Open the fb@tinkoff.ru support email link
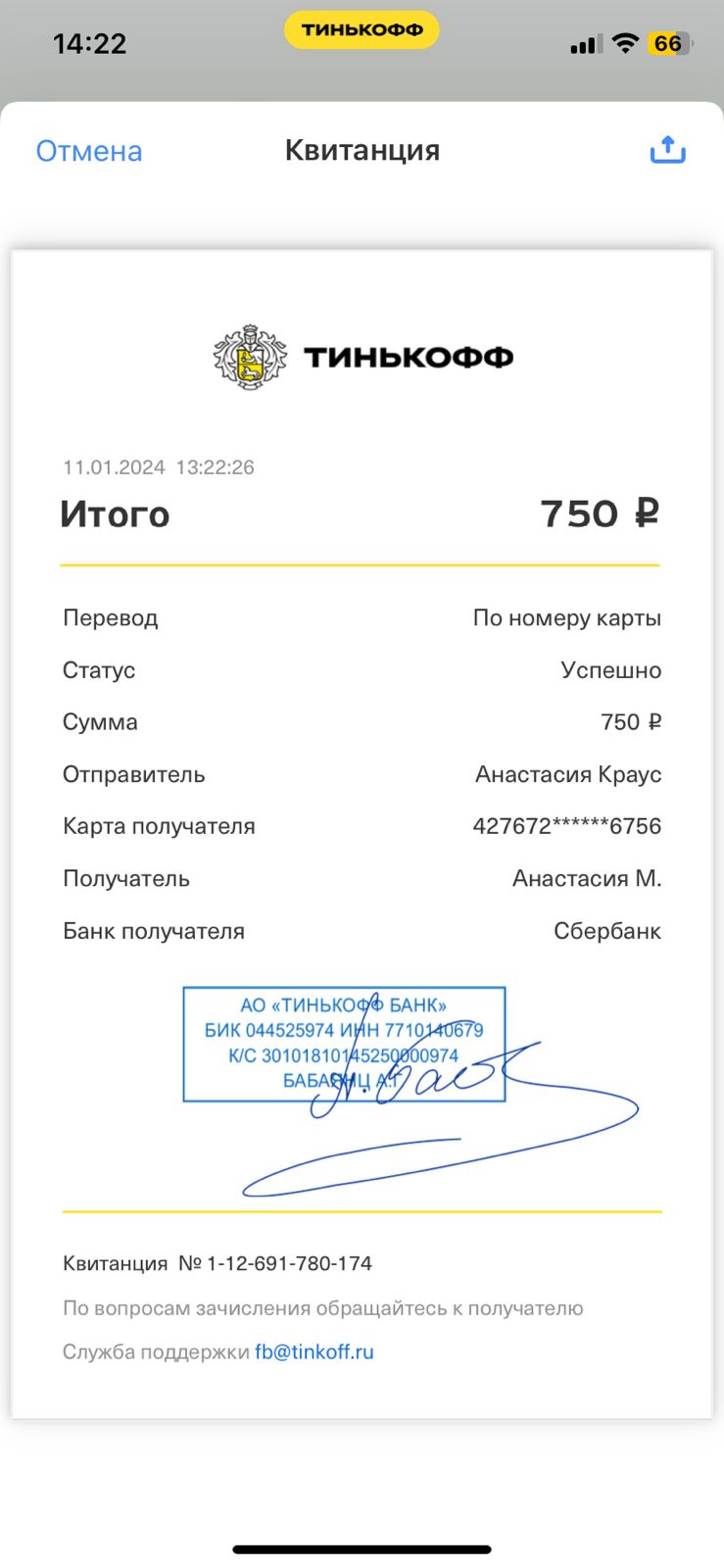The image size is (724, 1568). 314,1351
